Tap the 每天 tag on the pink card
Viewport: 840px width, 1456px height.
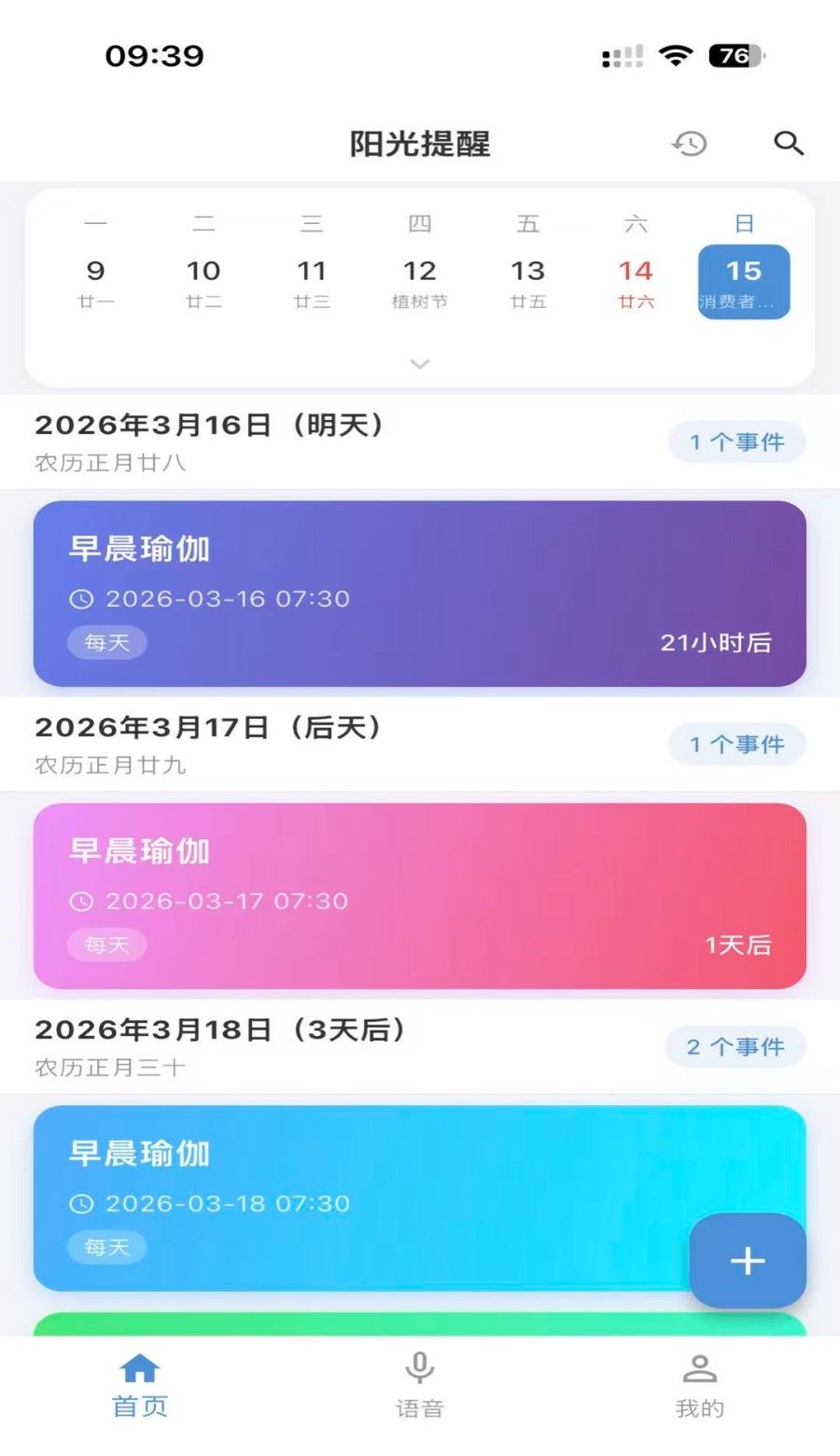(x=106, y=945)
